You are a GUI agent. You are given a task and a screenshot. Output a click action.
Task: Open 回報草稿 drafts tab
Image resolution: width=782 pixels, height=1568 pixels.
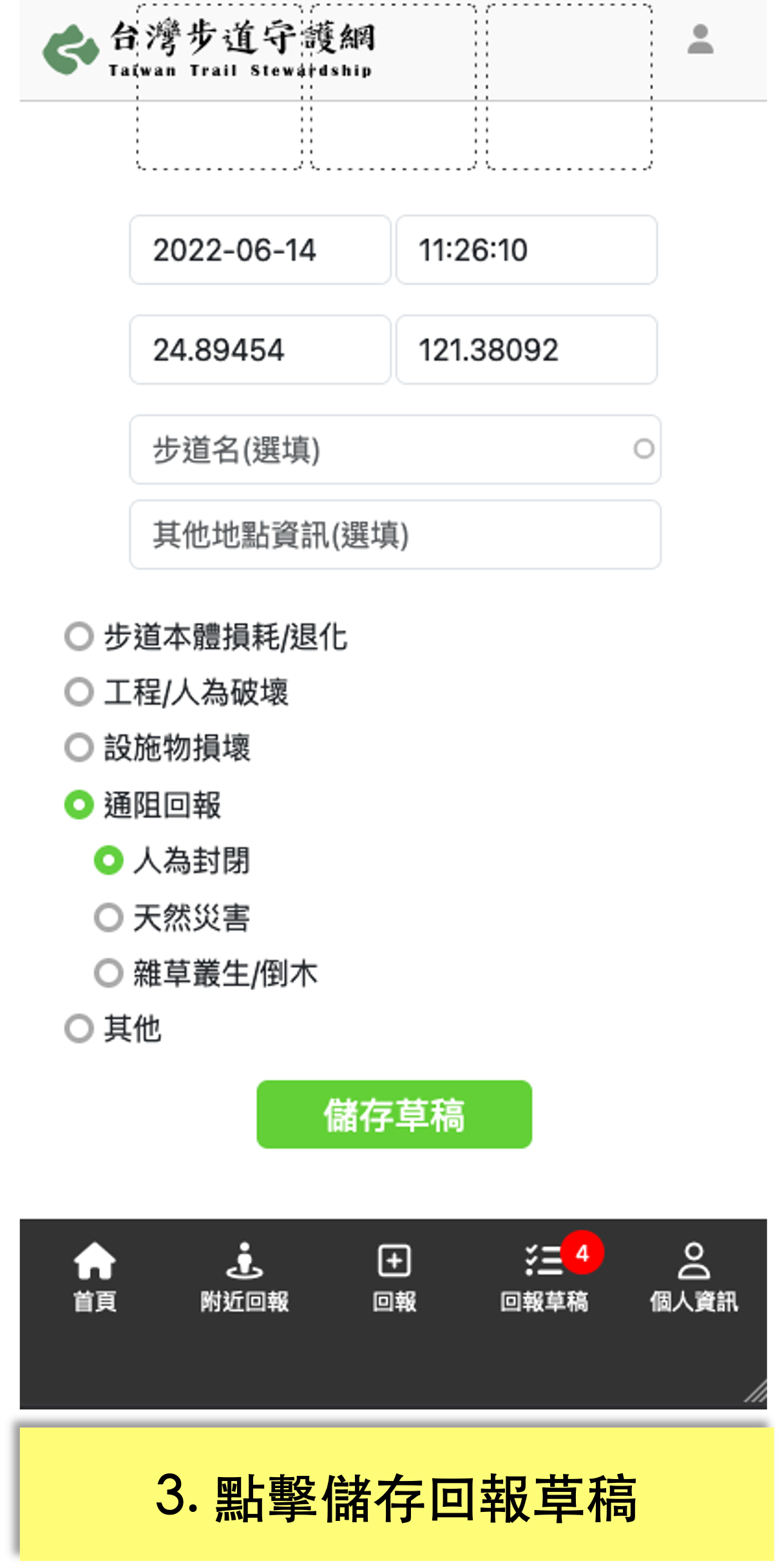click(x=545, y=1277)
